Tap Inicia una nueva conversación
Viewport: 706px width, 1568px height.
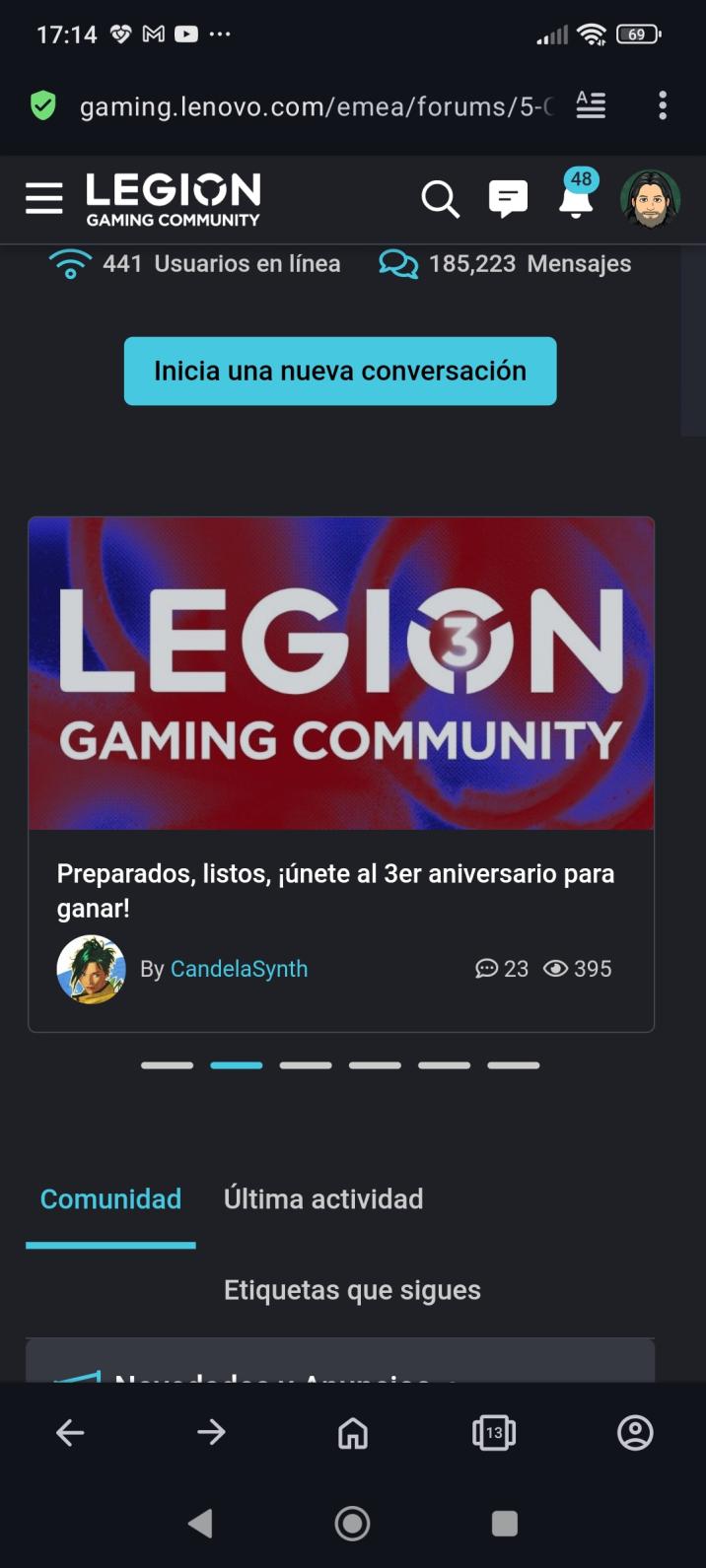[340, 372]
